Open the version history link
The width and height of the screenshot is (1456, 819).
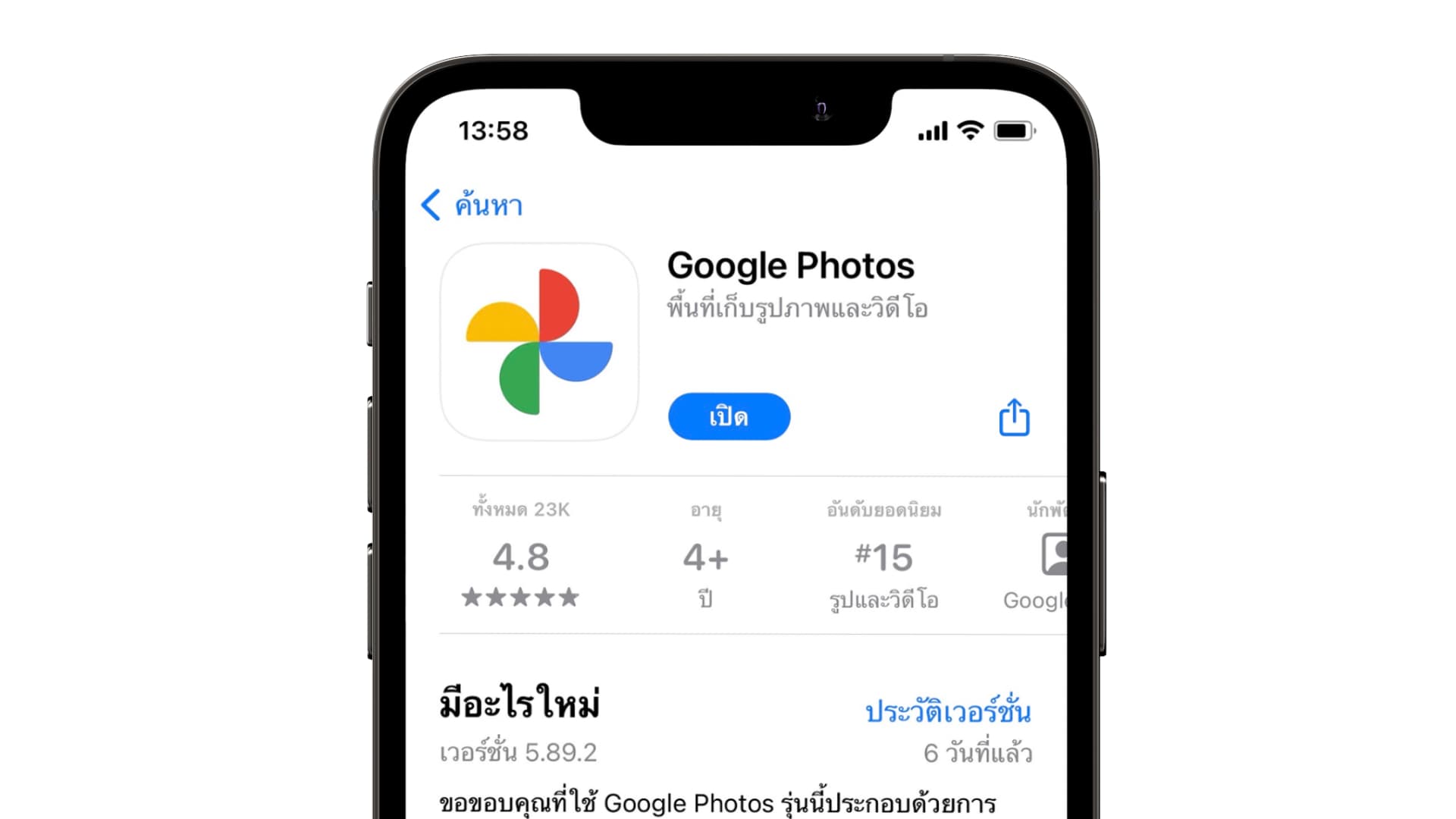tap(947, 711)
